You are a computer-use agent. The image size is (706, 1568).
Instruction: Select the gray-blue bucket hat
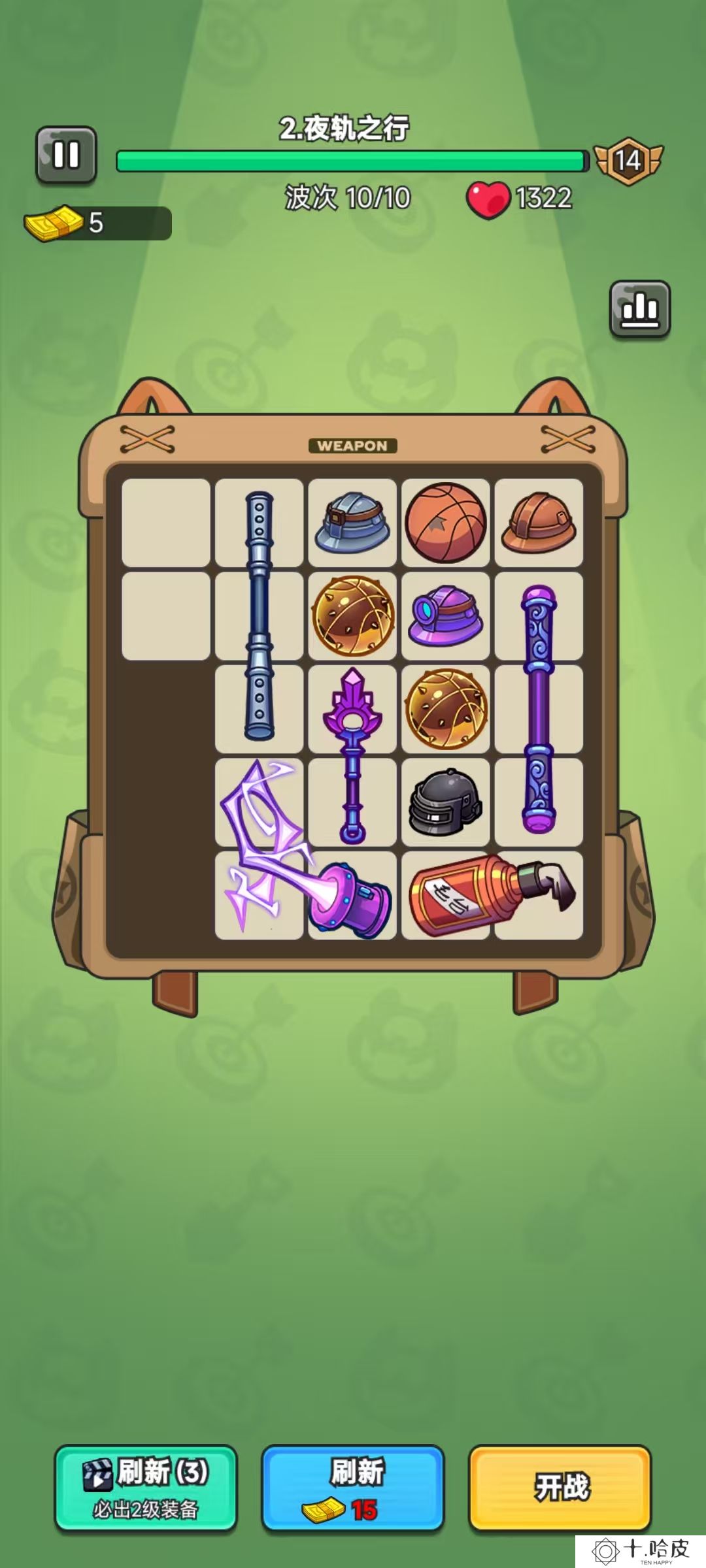[352, 523]
